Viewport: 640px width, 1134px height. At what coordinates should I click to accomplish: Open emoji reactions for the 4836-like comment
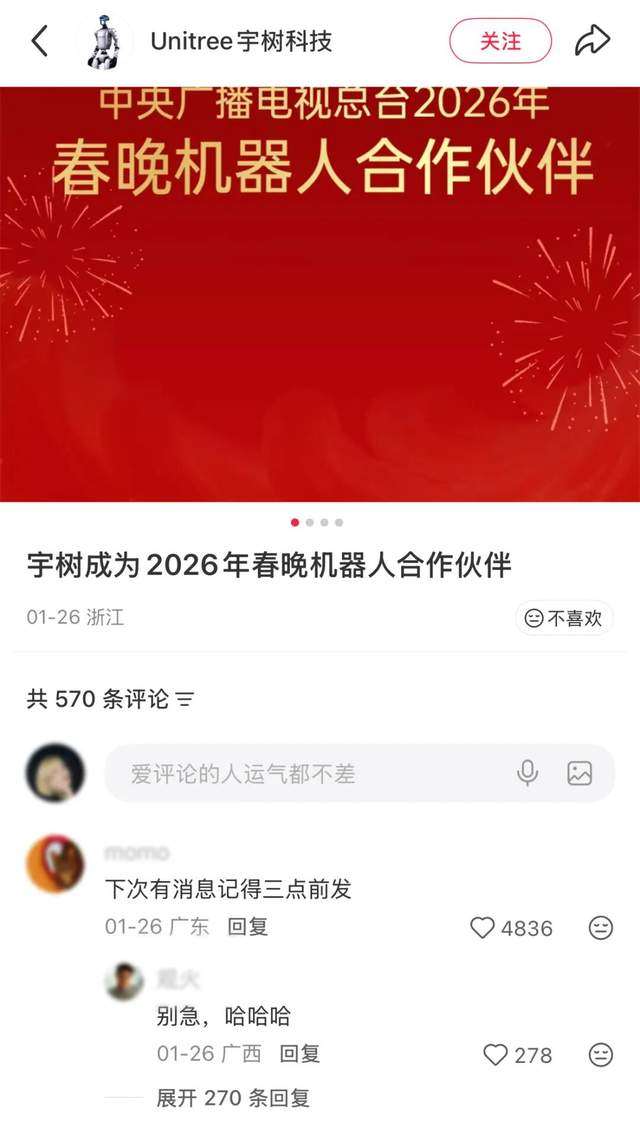coord(600,928)
